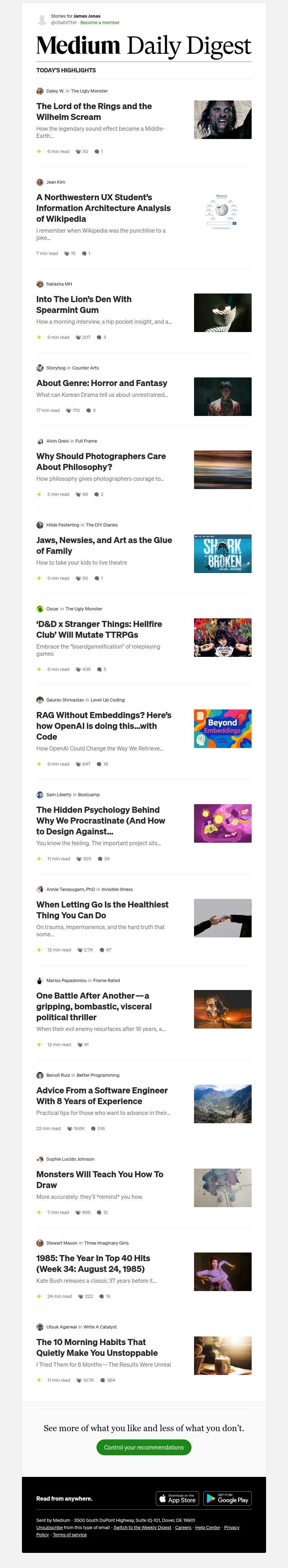288x1568 pixels.
Task: Tap the Beyond Embeddings thumbnail image
Action: click(x=222, y=729)
